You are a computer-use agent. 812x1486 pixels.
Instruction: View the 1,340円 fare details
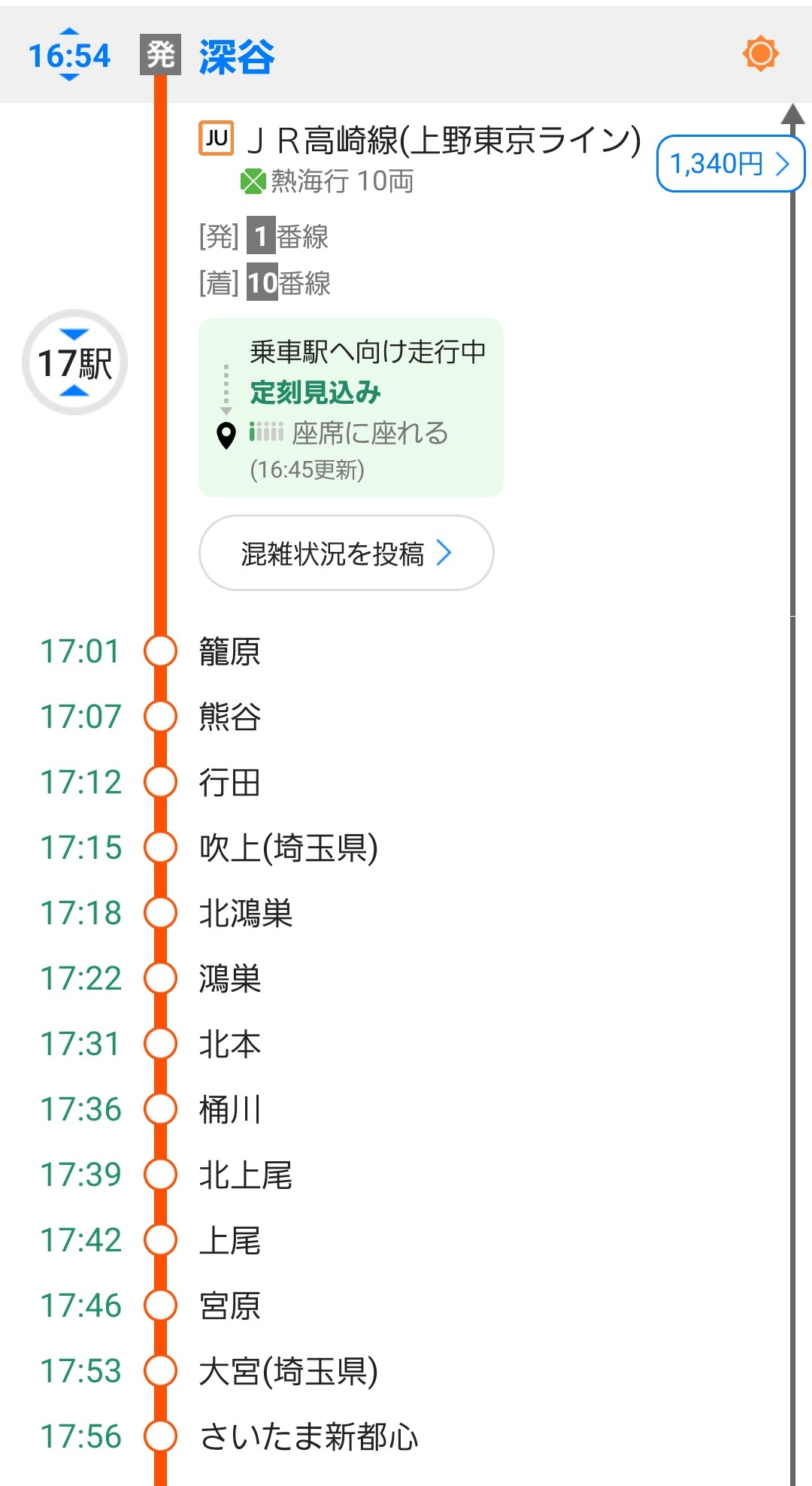[729, 163]
